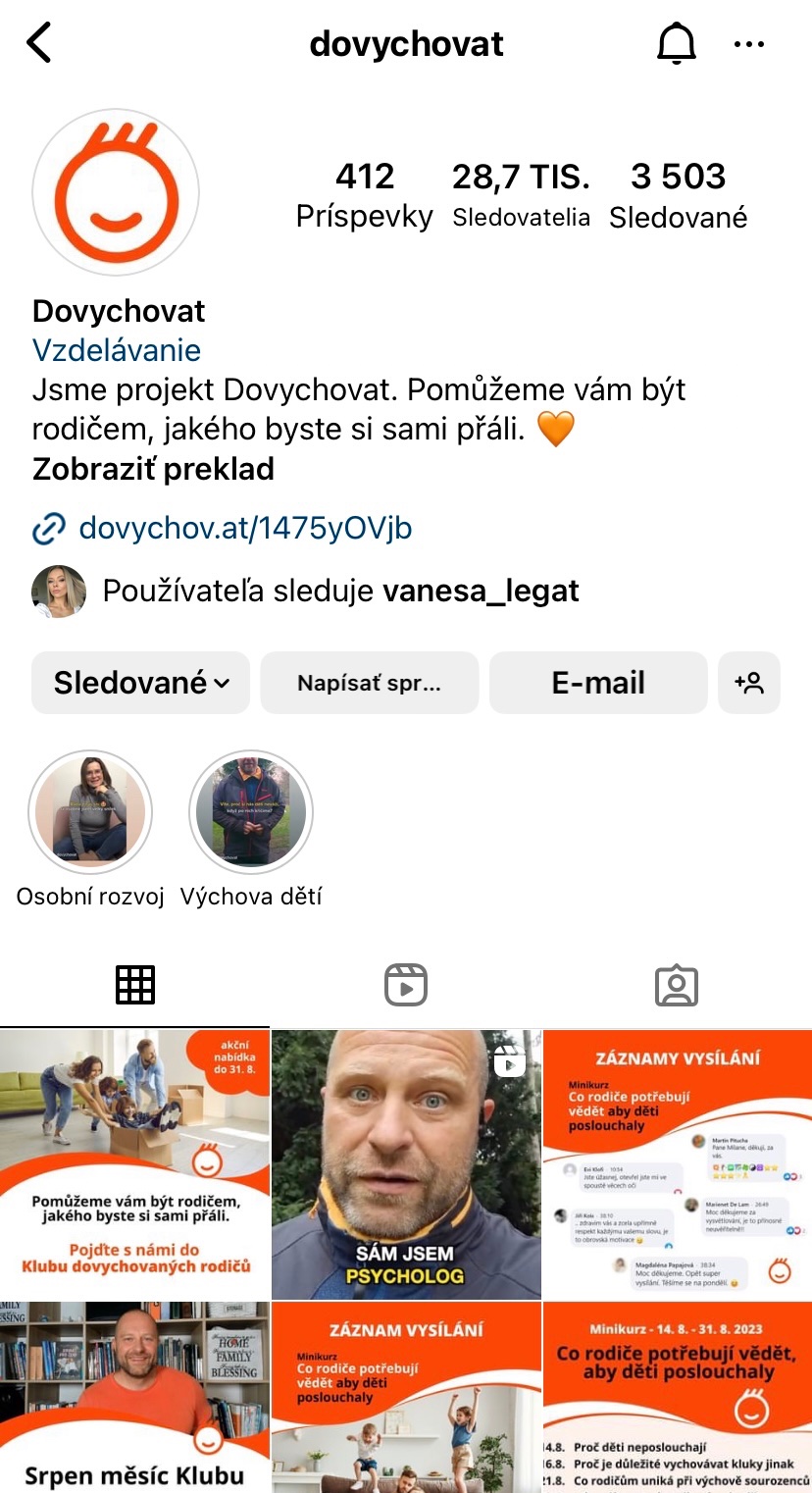Tap the E-mail button
This screenshot has height=1493, width=812.
point(598,683)
